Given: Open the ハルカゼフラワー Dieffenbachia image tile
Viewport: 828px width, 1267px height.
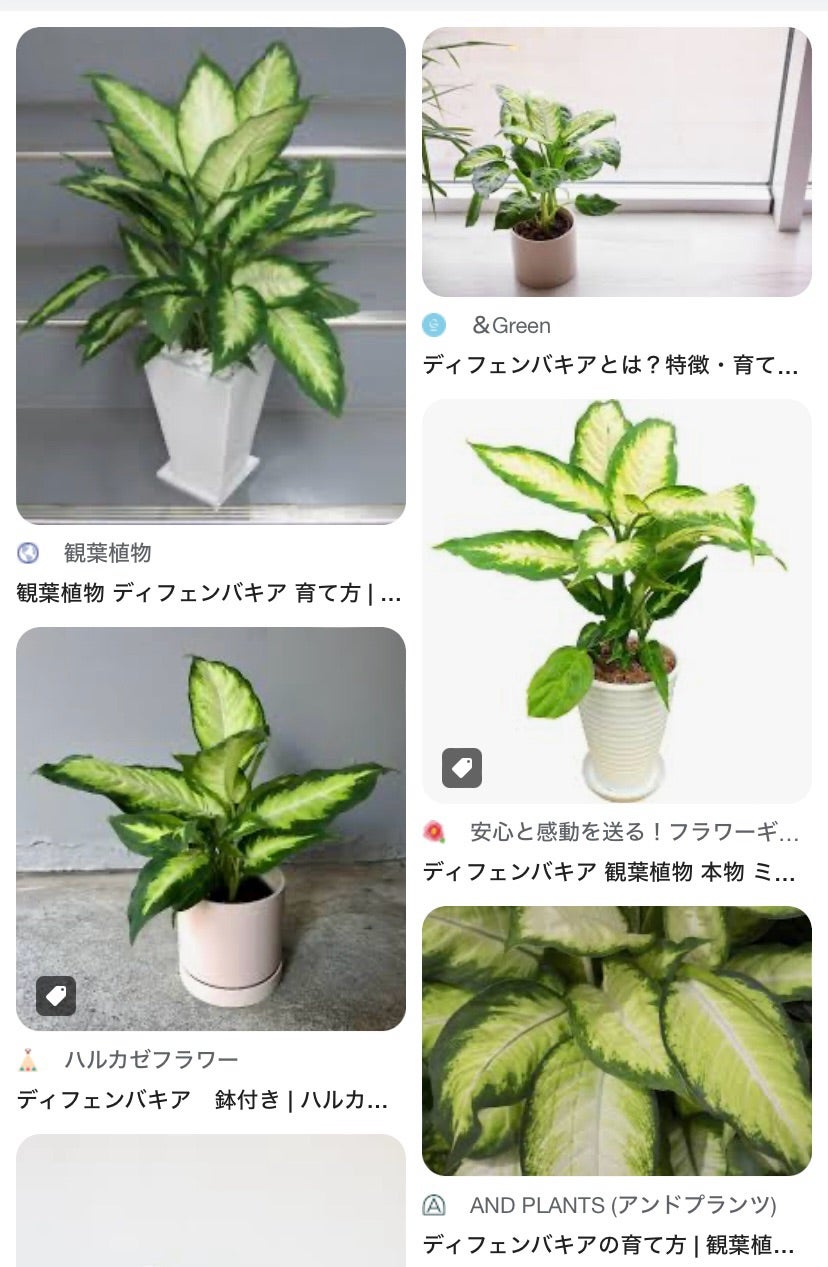Looking at the screenshot, I should click(211, 828).
